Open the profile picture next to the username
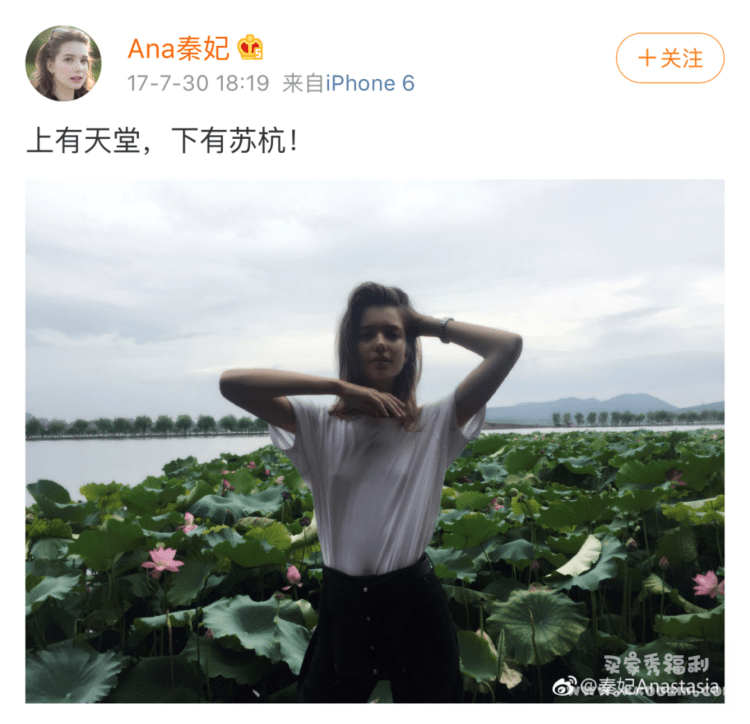 [x=63, y=63]
